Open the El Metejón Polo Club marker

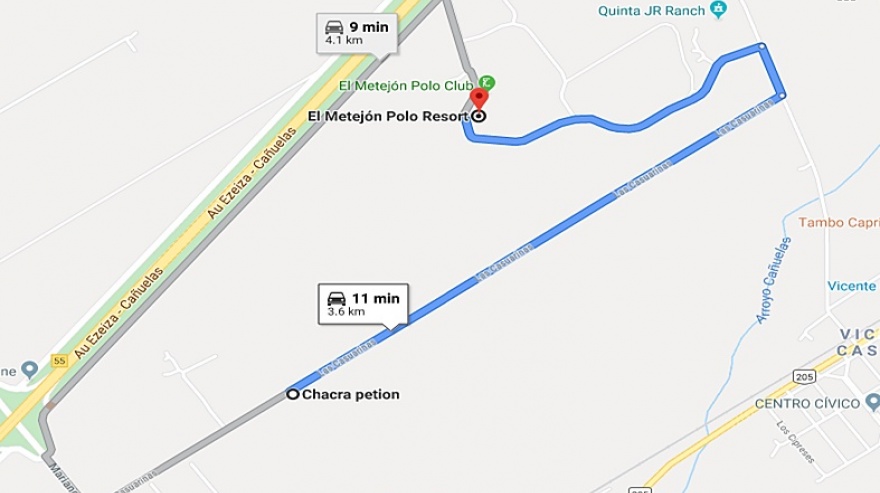coord(486,82)
